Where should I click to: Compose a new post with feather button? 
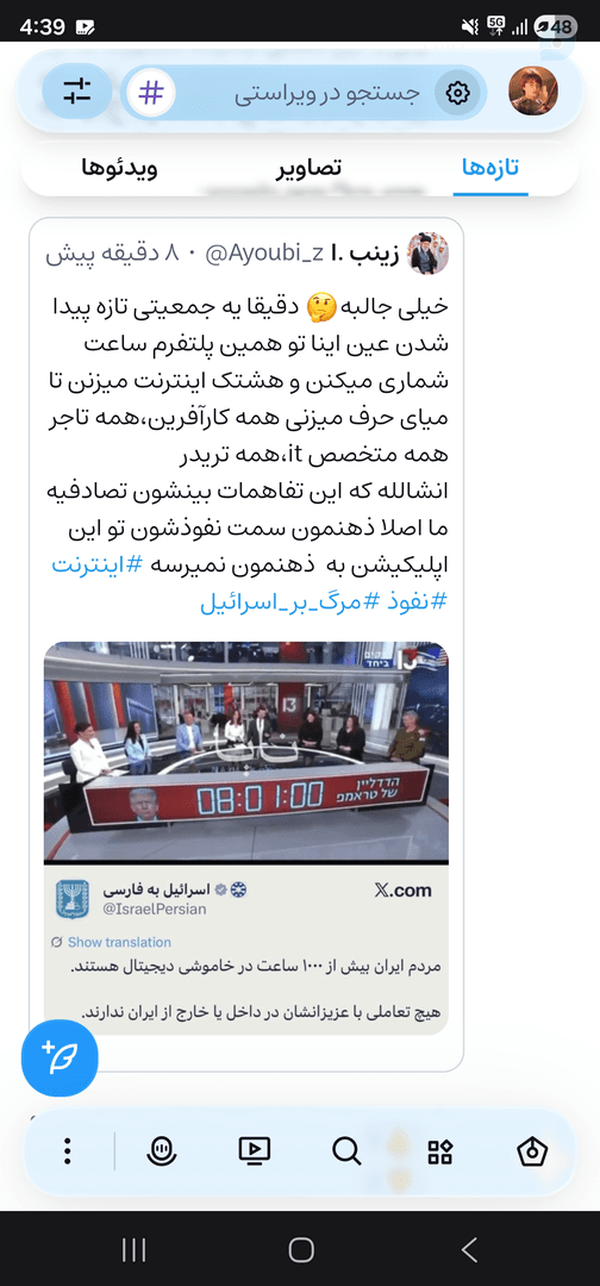click(x=60, y=1059)
